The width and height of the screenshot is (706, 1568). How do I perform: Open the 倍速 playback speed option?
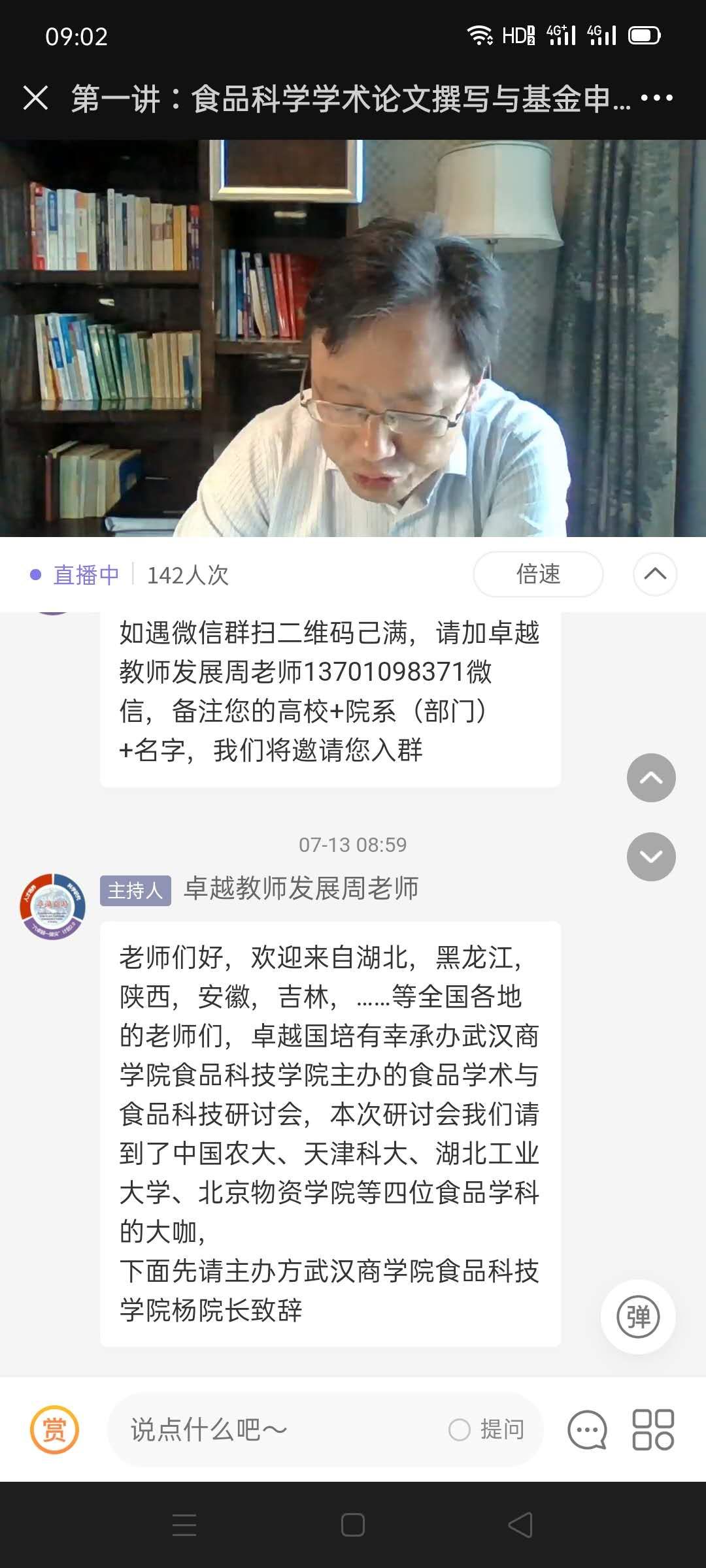[538, 574]
